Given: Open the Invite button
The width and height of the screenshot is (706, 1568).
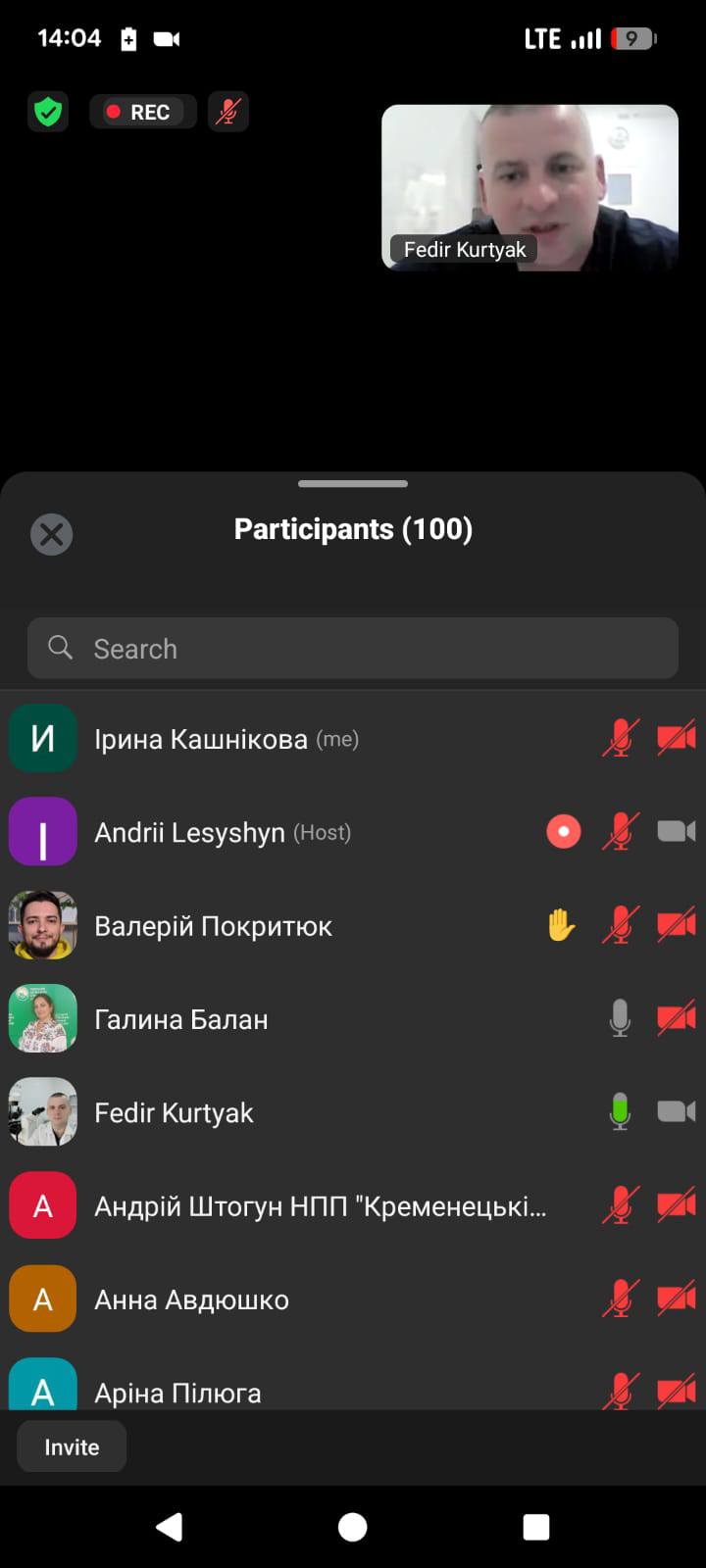Looking at the screenshot, I should click(x=72, y=1446).
